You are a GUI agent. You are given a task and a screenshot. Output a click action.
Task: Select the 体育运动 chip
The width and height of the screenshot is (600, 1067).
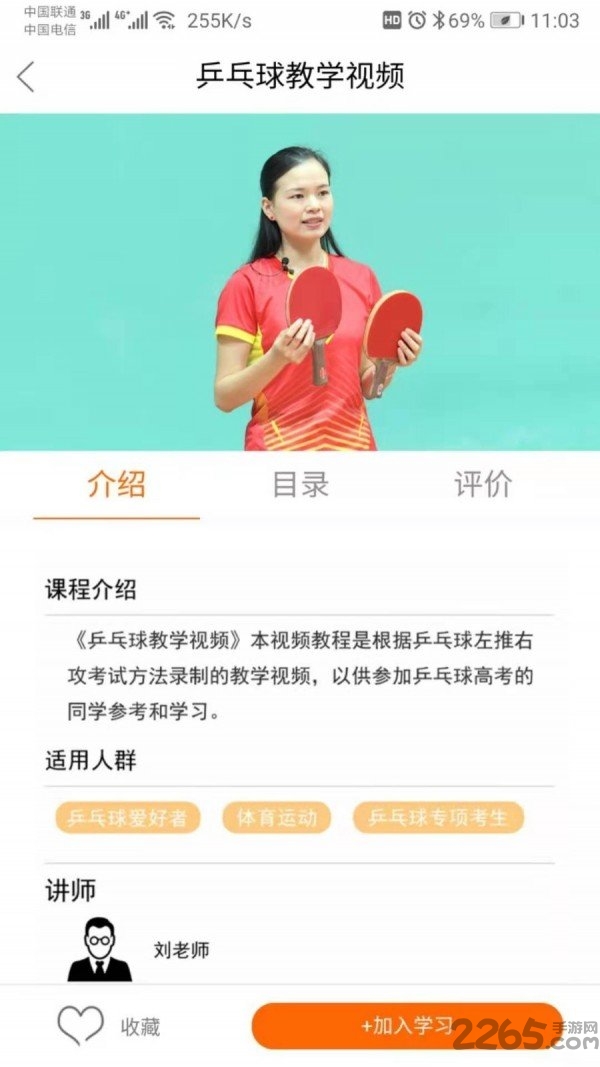[x=276, y=818]
